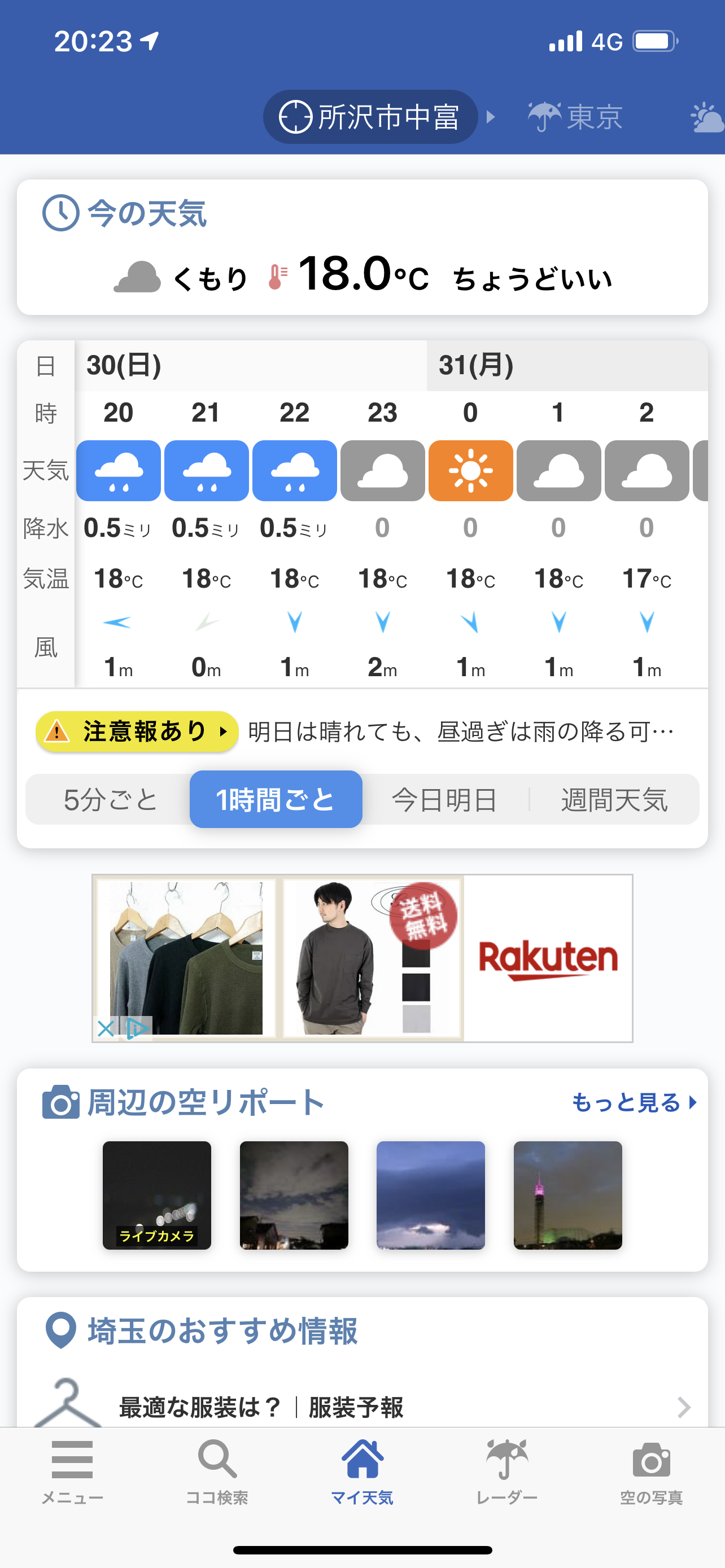Go to ココ検索 search tab
Viewport: 725px width, 1568px height.
click(x=217, y=1470)
